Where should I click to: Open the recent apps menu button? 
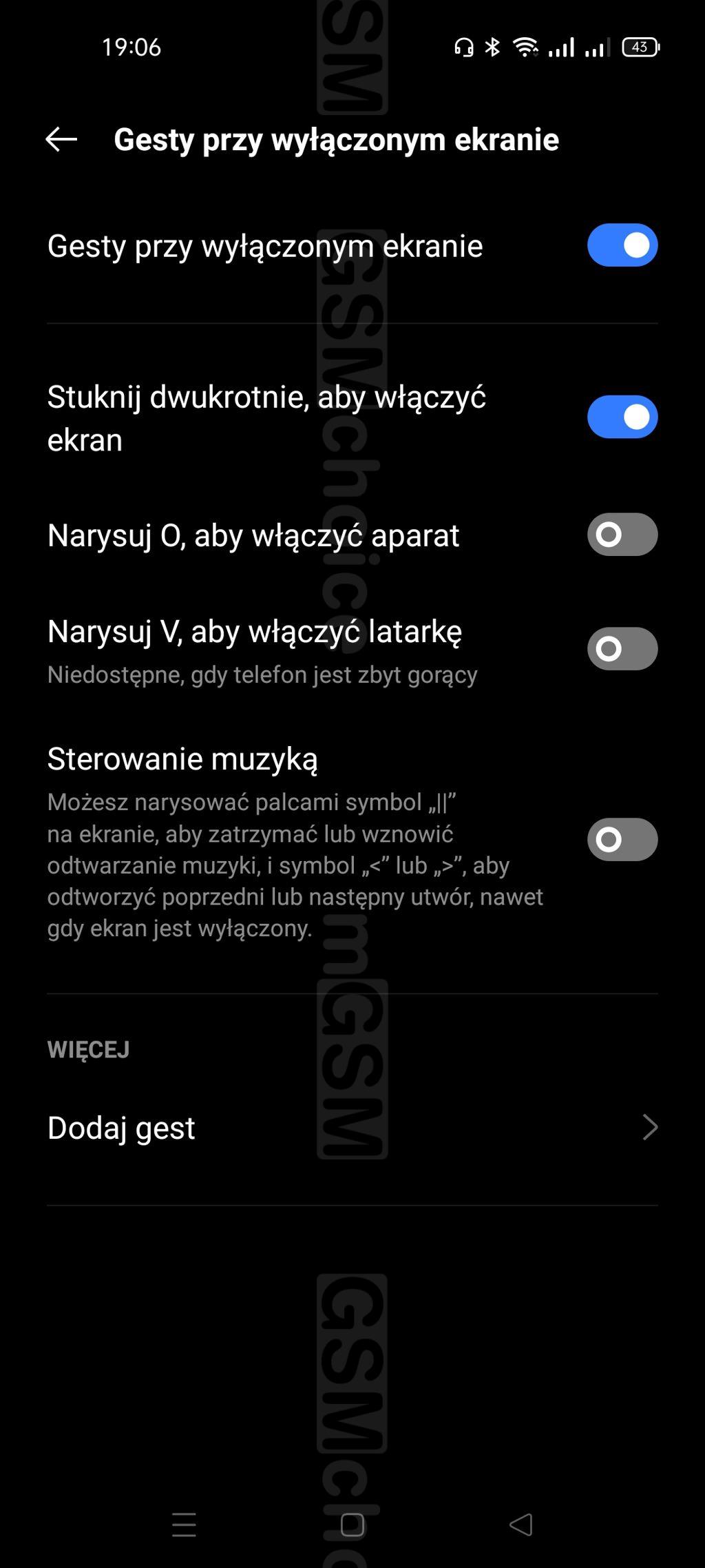(x=184, y=1525)
